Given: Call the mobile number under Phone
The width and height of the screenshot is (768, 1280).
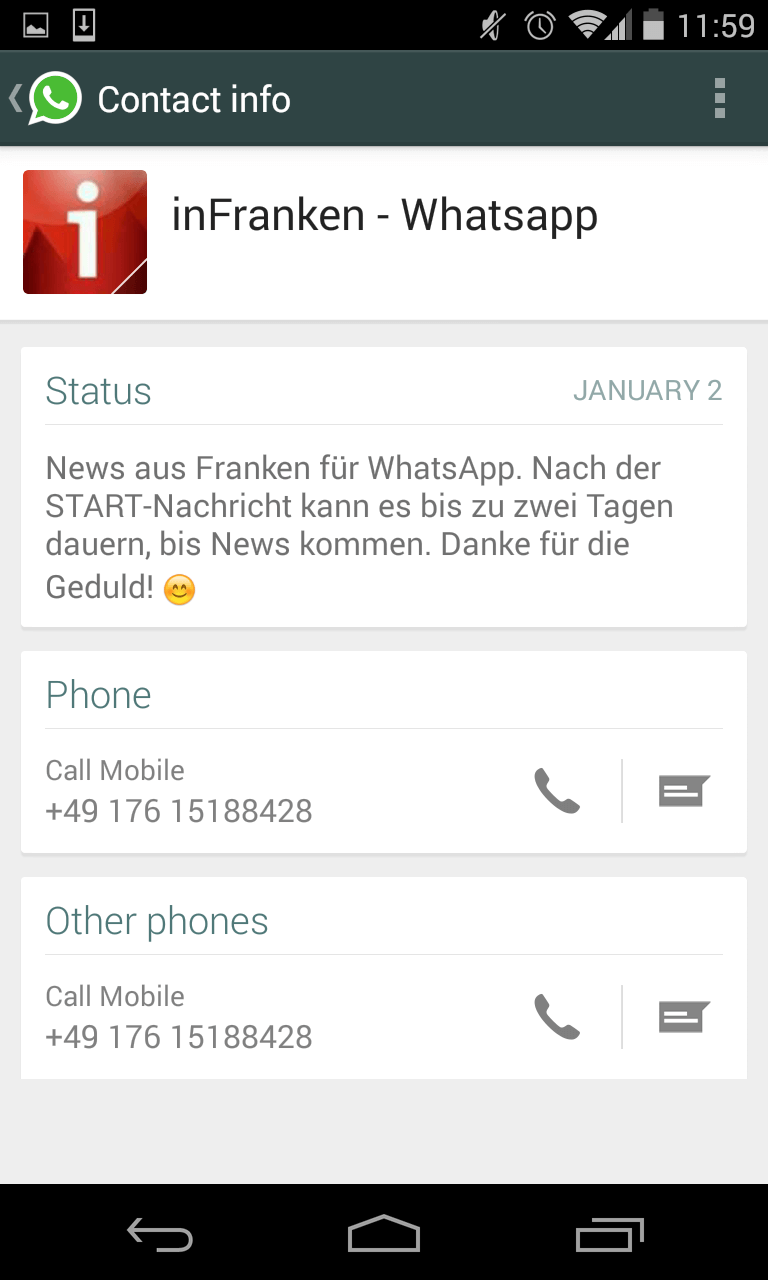Looking at the screenshot, I should click(557, 791).
